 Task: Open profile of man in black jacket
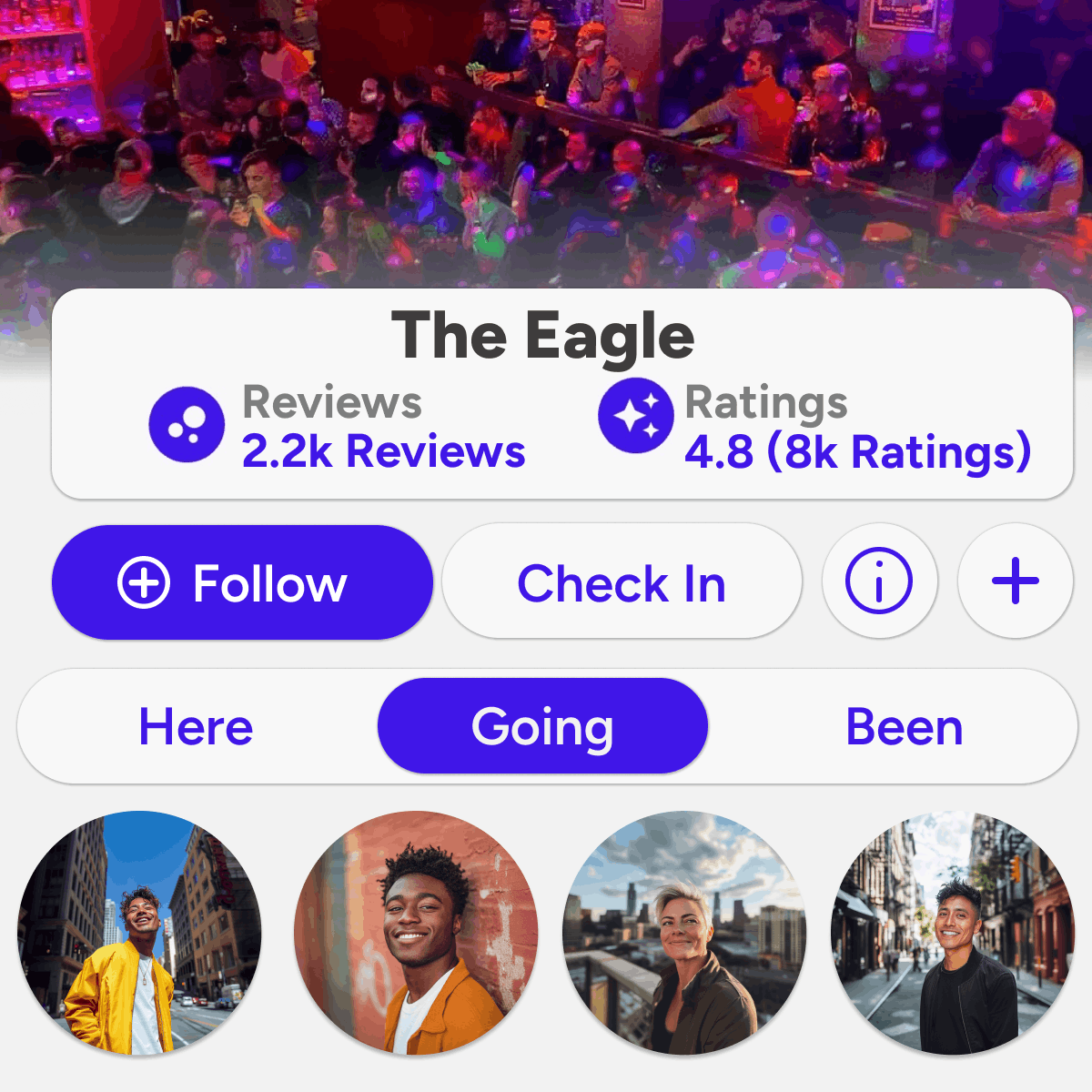pyautogui.click(x=952, y=933)
